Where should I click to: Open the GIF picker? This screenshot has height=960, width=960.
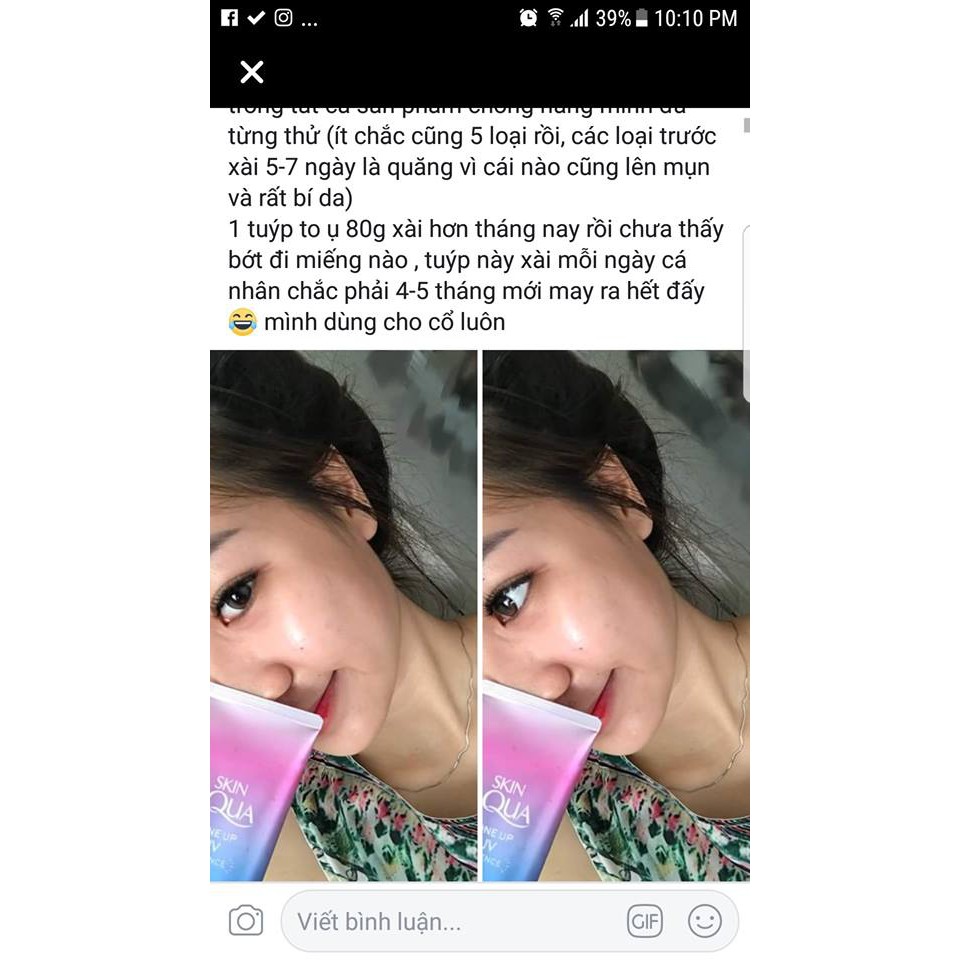pyautogui.click(x=645, y=921)
